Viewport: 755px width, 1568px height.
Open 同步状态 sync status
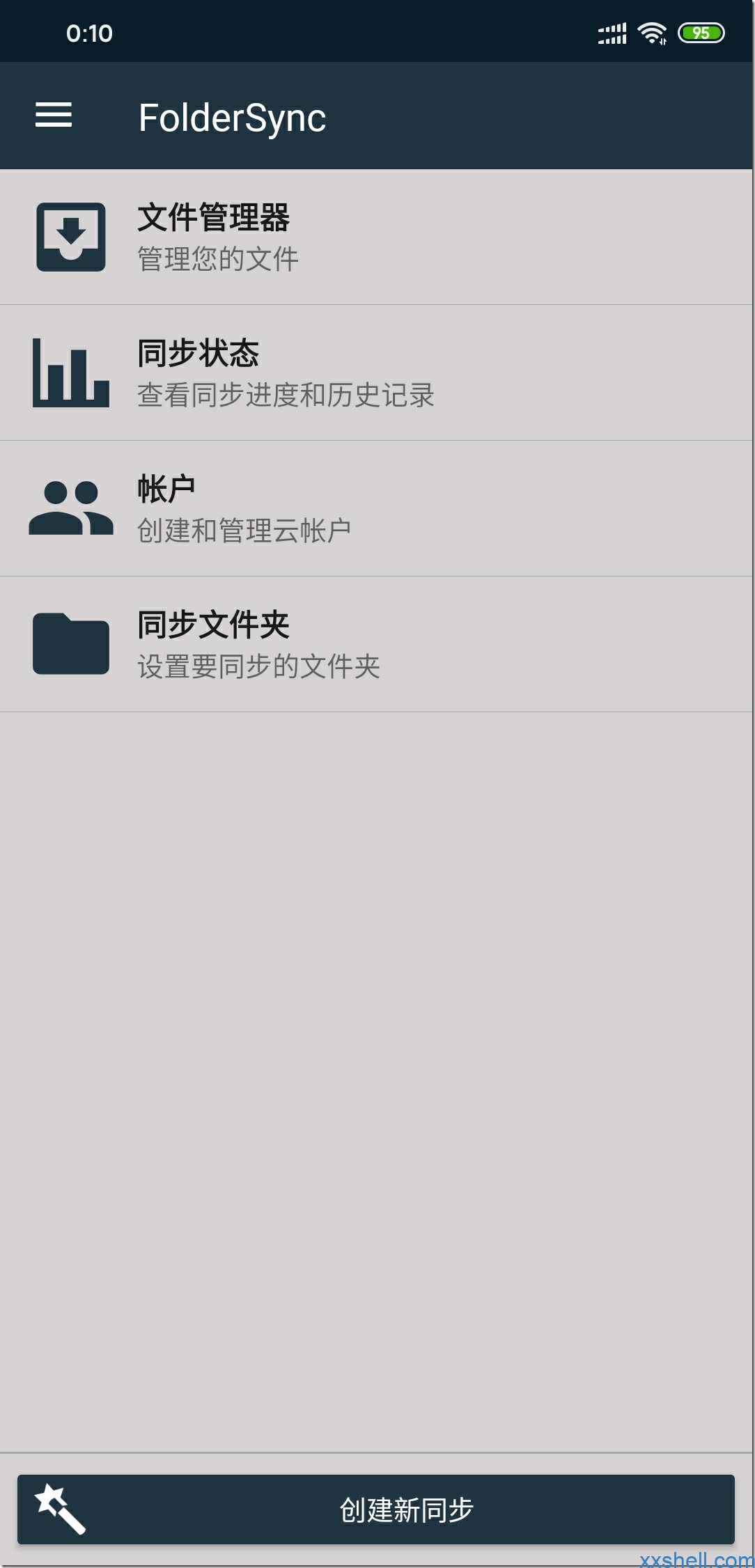(376, 373)
